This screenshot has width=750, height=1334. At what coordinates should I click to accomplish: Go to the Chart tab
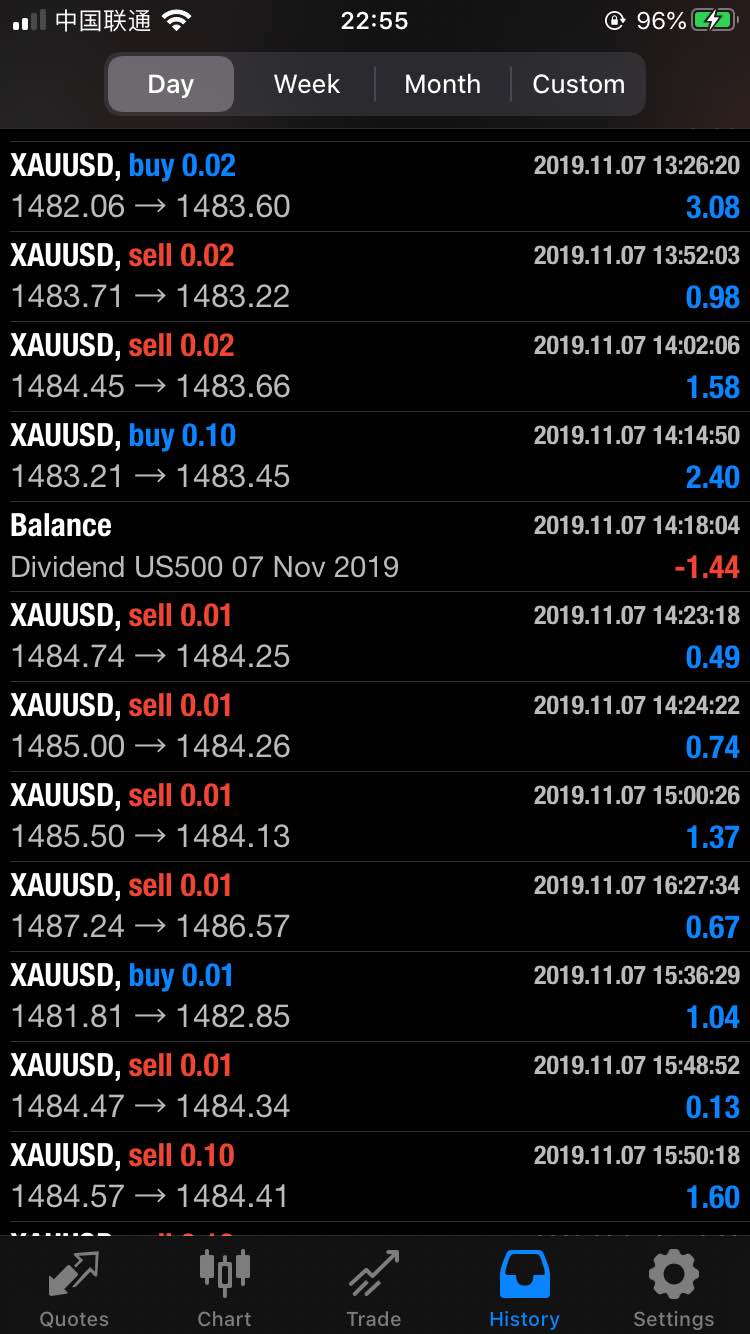(224, 1289)
